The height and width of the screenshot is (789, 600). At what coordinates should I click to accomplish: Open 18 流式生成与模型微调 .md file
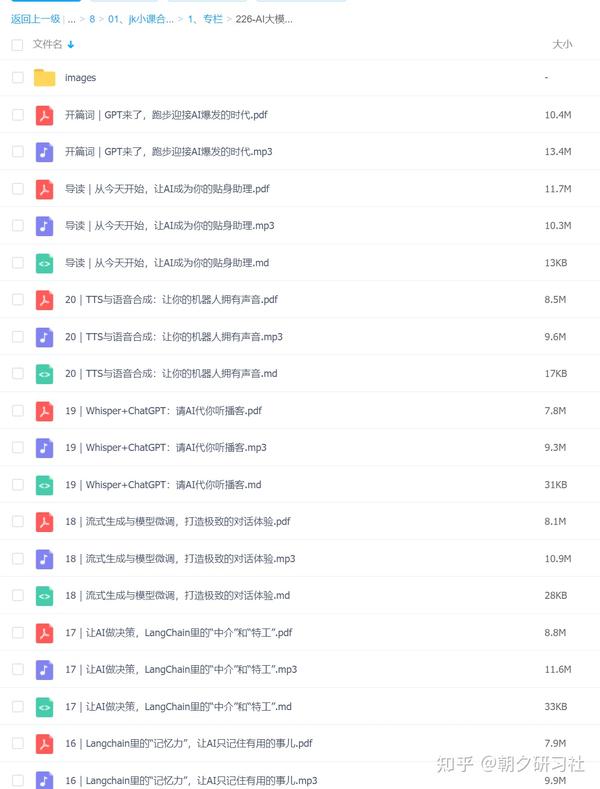(x=177, y=596)
